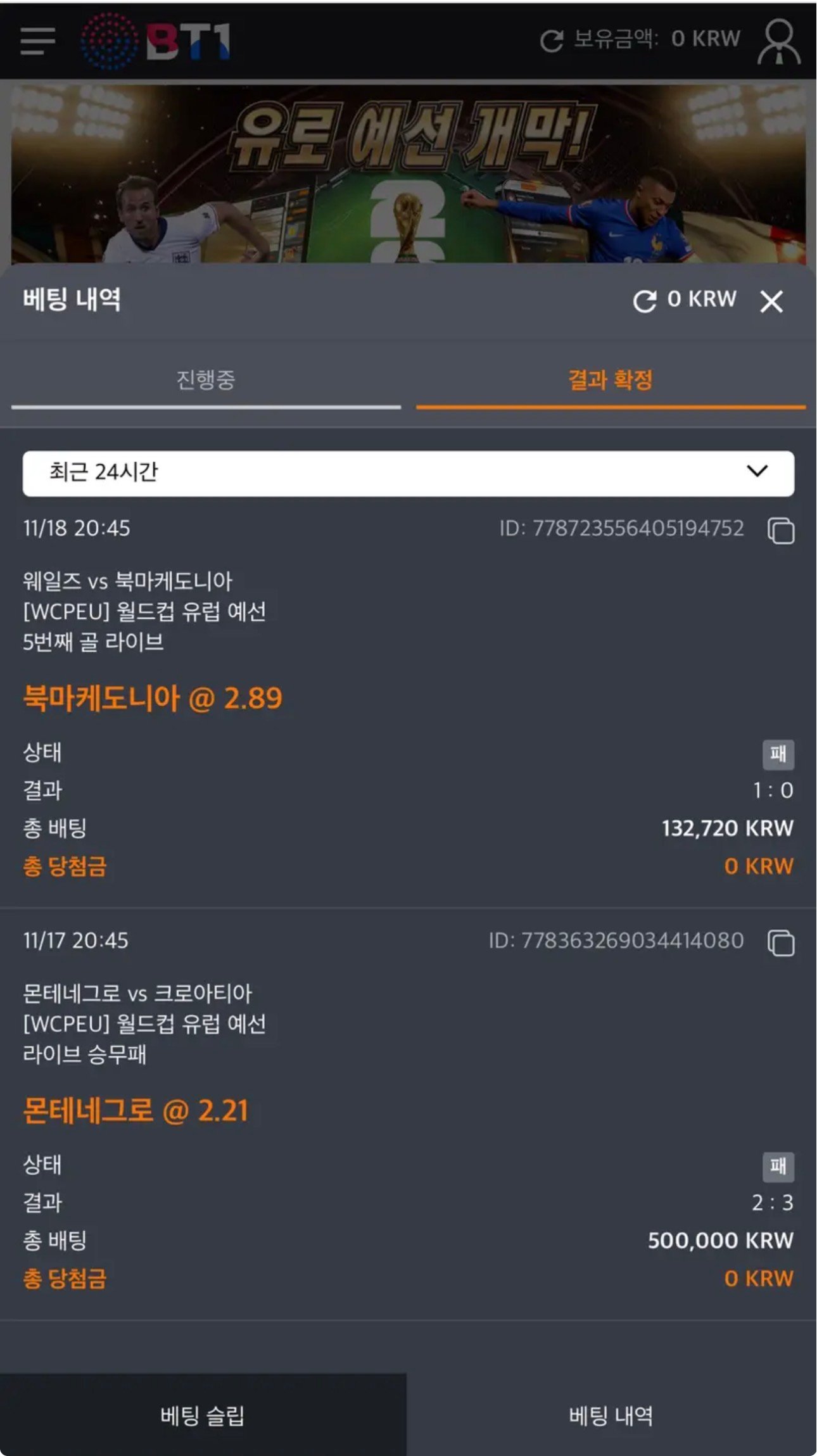
Task: Close the 베팅 내역 panel
Action: coord(771,301)
